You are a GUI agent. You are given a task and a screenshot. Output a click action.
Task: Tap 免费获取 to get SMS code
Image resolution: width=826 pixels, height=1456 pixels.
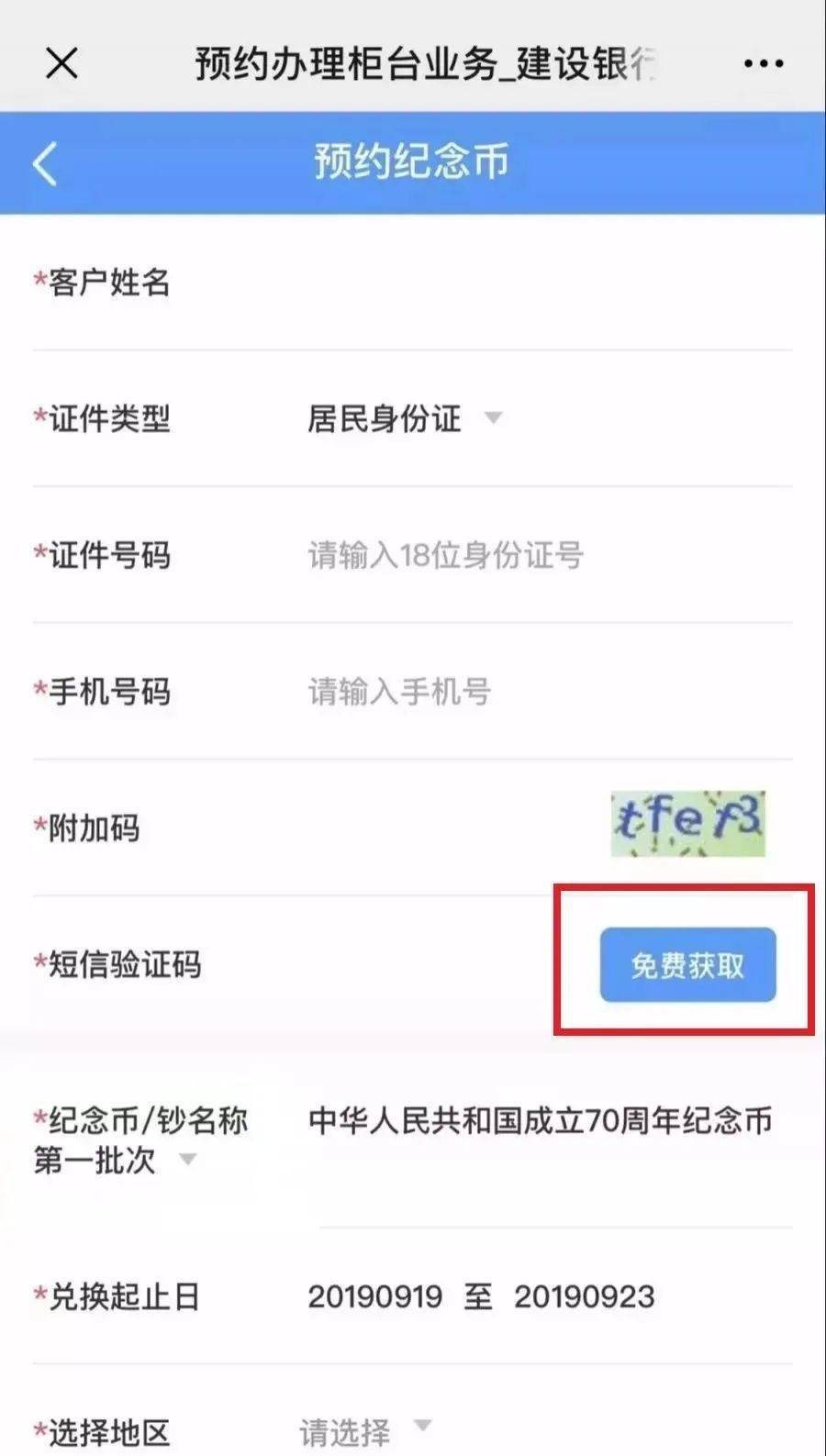coord(687,964)
